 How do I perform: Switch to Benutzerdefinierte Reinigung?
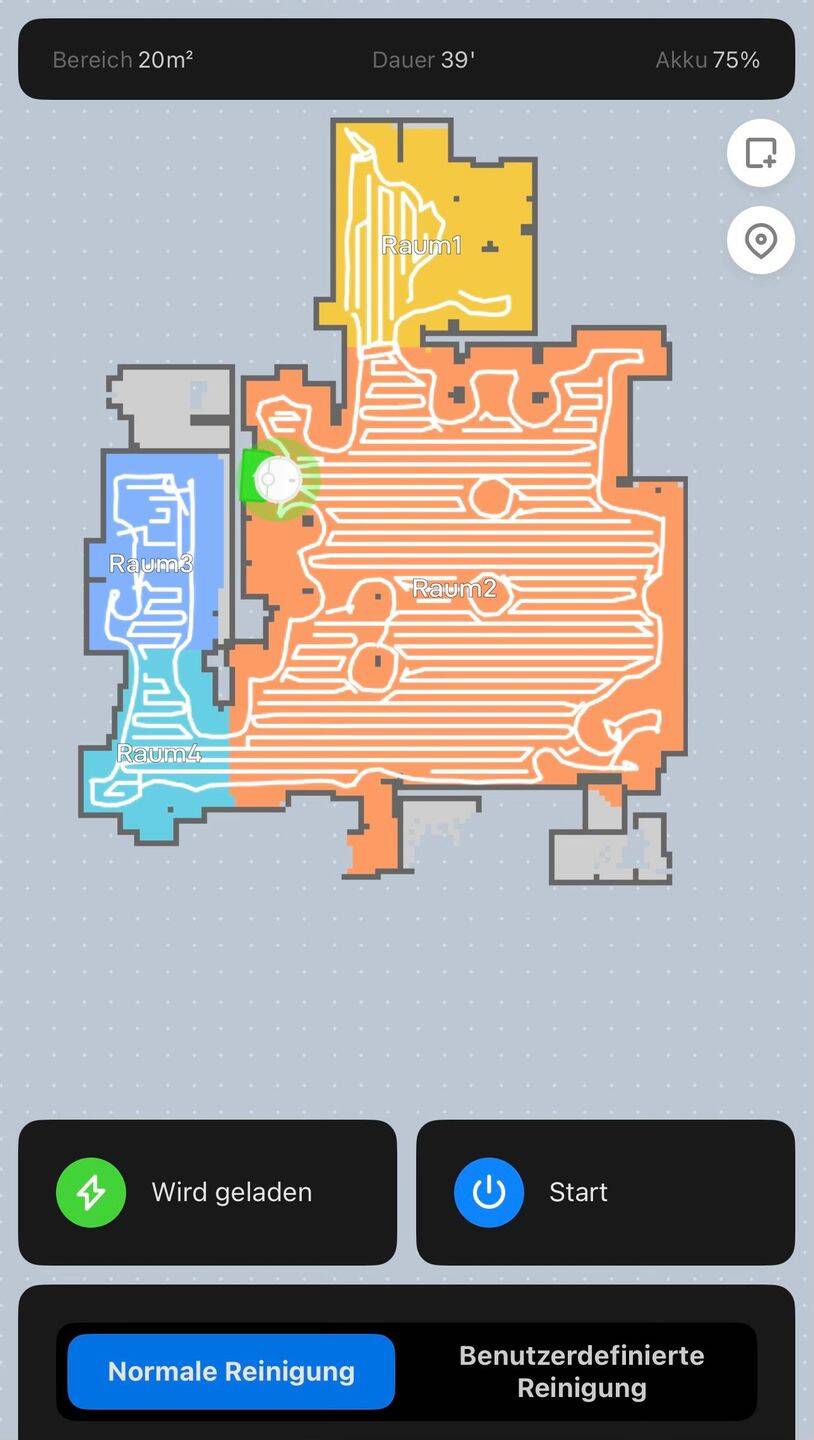581,1371
